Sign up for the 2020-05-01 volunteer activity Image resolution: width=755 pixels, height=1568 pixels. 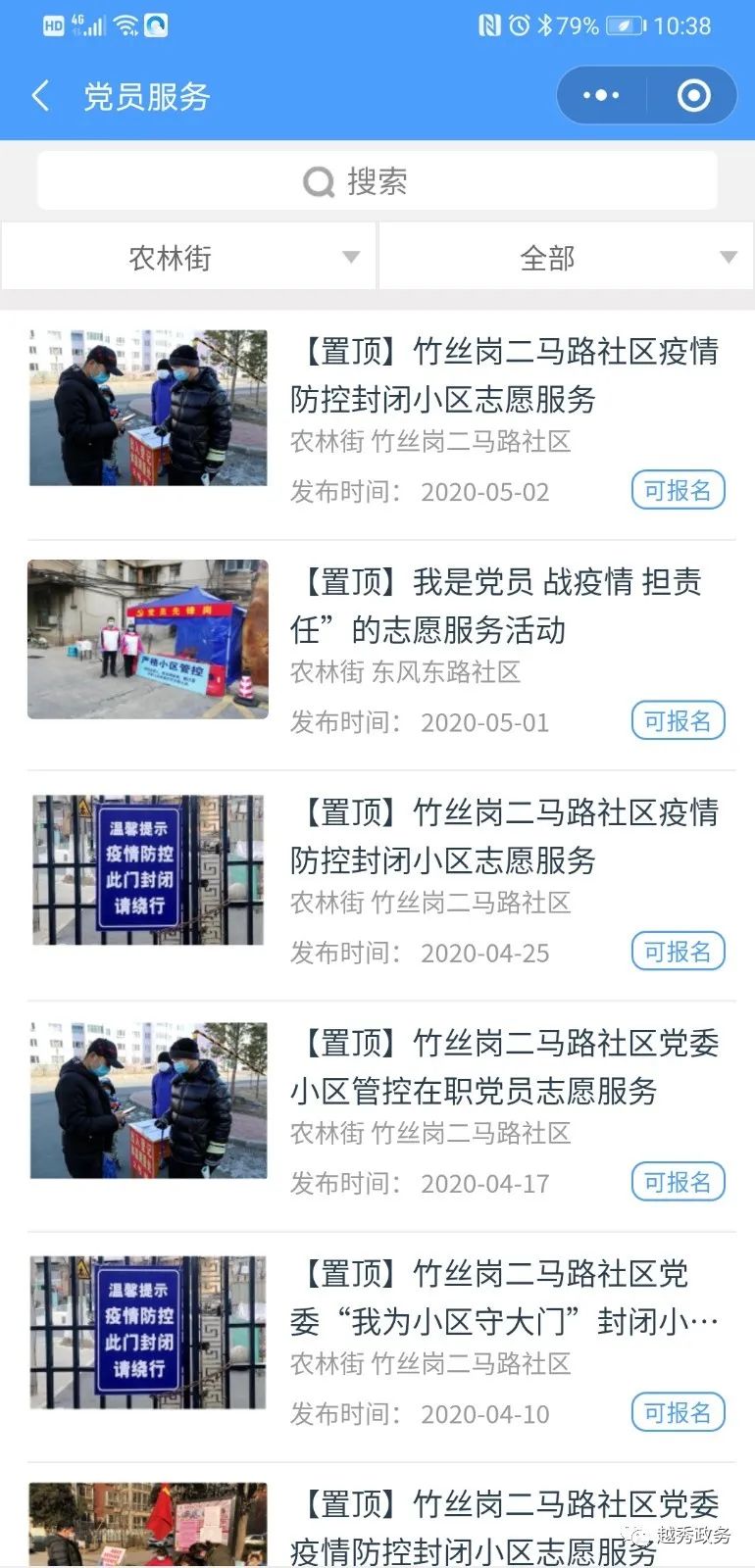click(x=678, y=721)
